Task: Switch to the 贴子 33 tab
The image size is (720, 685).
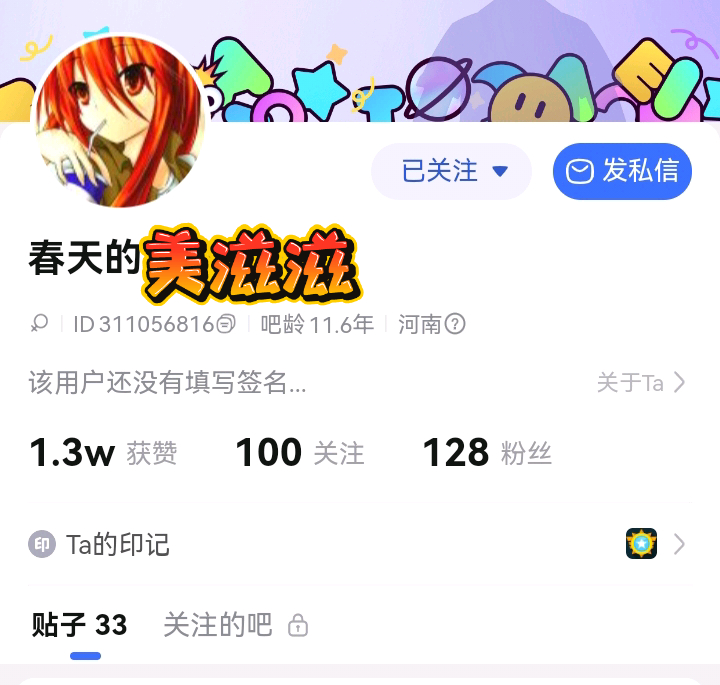Action: click(80, 626)
